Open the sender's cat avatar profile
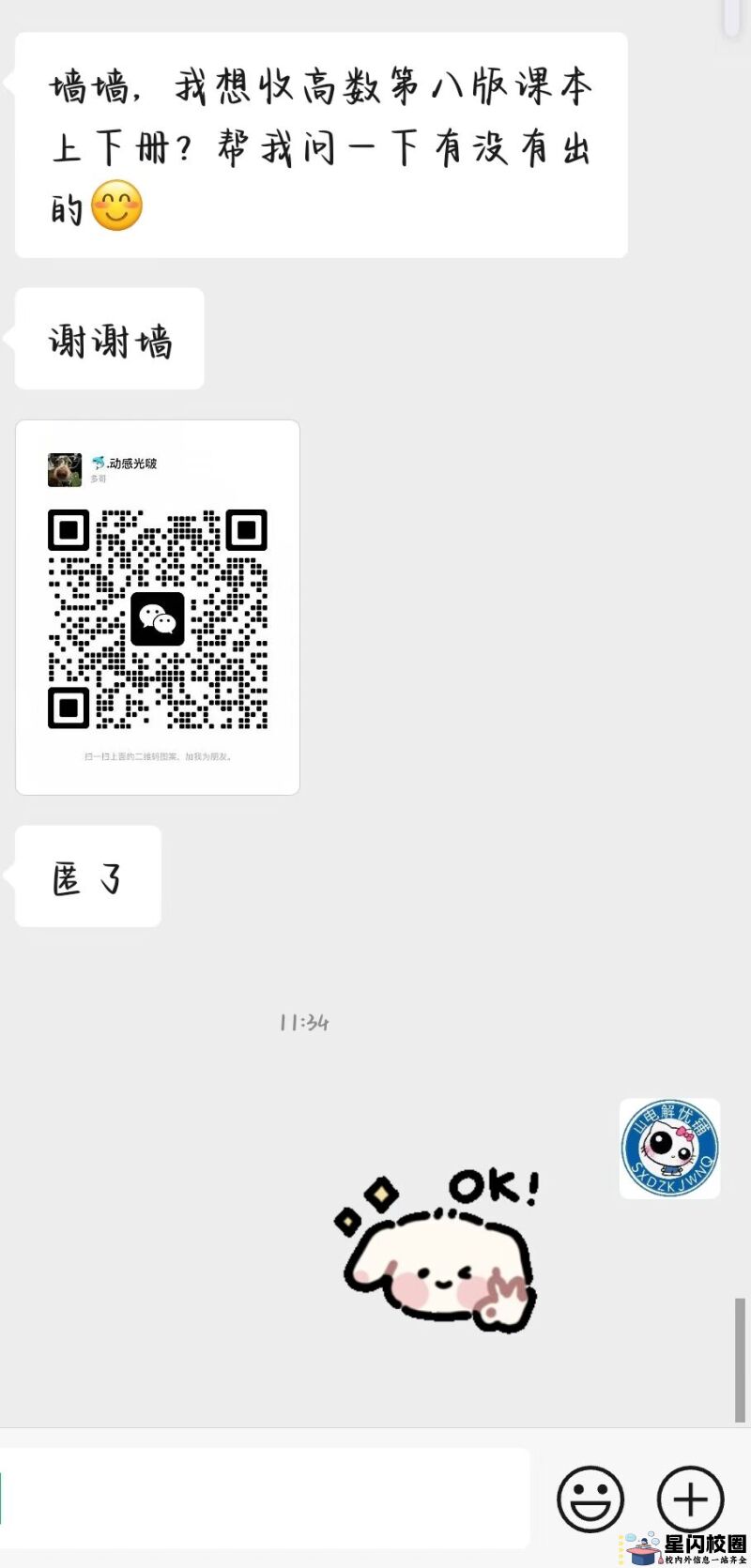Viewport: 751px width, 1568px height. 669,1149
